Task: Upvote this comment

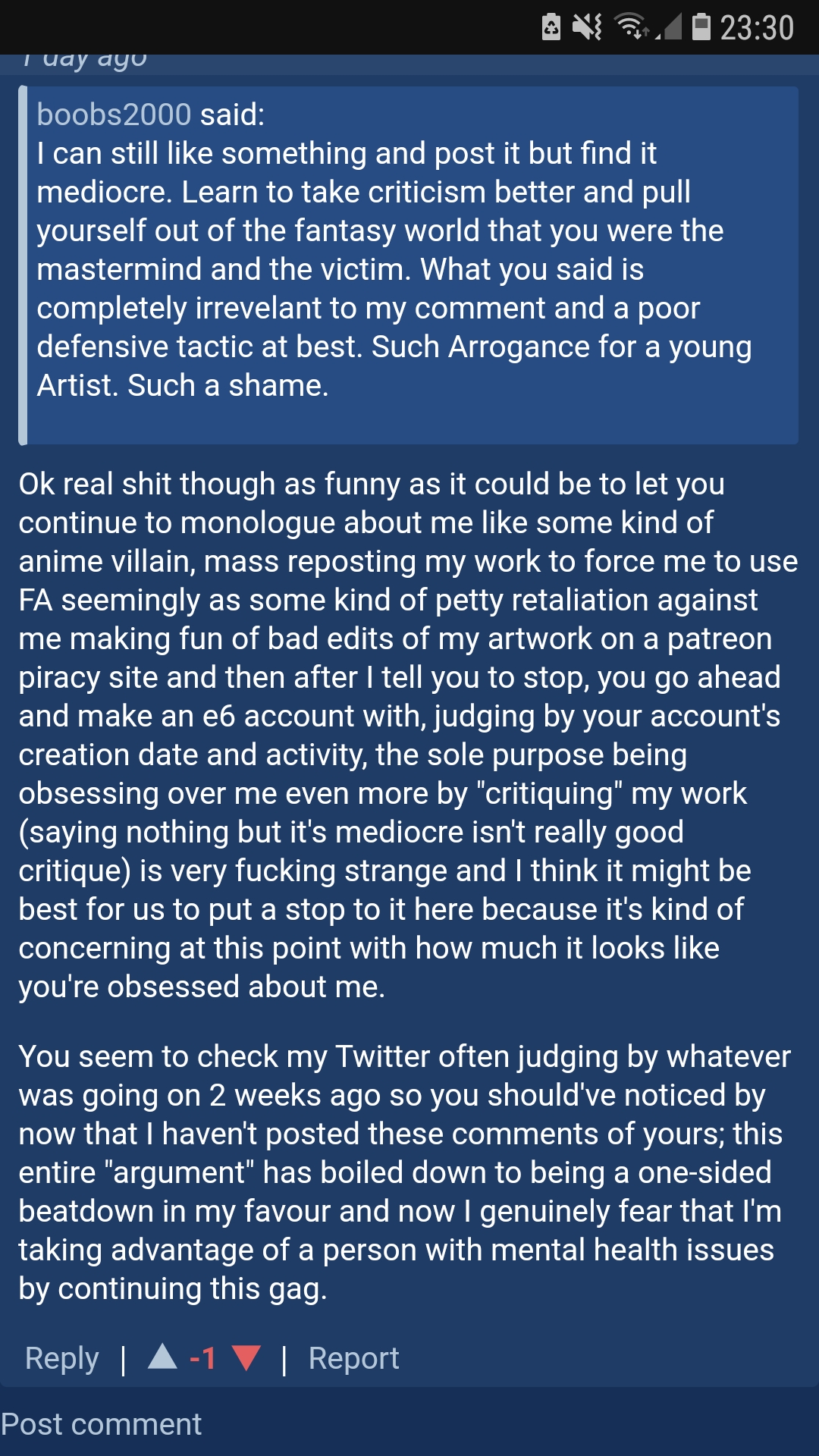Action: (x=162, y=1356)
